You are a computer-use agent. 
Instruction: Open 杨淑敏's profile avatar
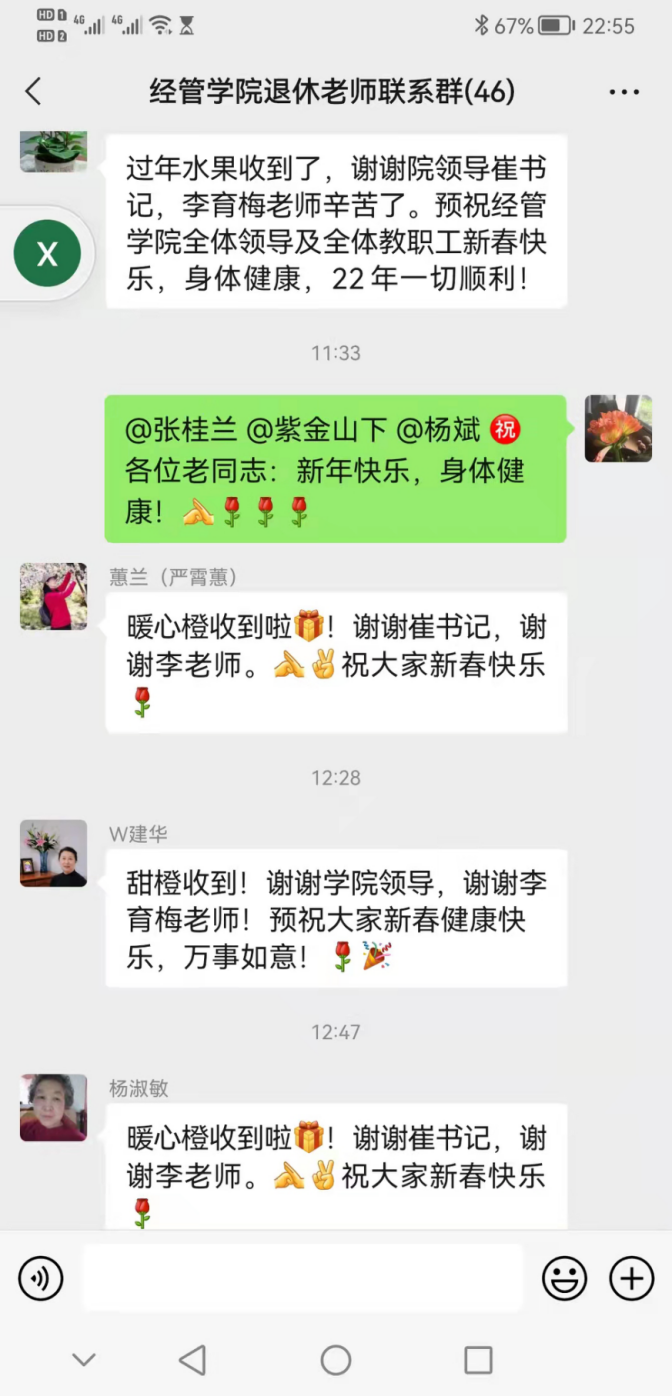pyautogui.click(x=53, y=1108)
